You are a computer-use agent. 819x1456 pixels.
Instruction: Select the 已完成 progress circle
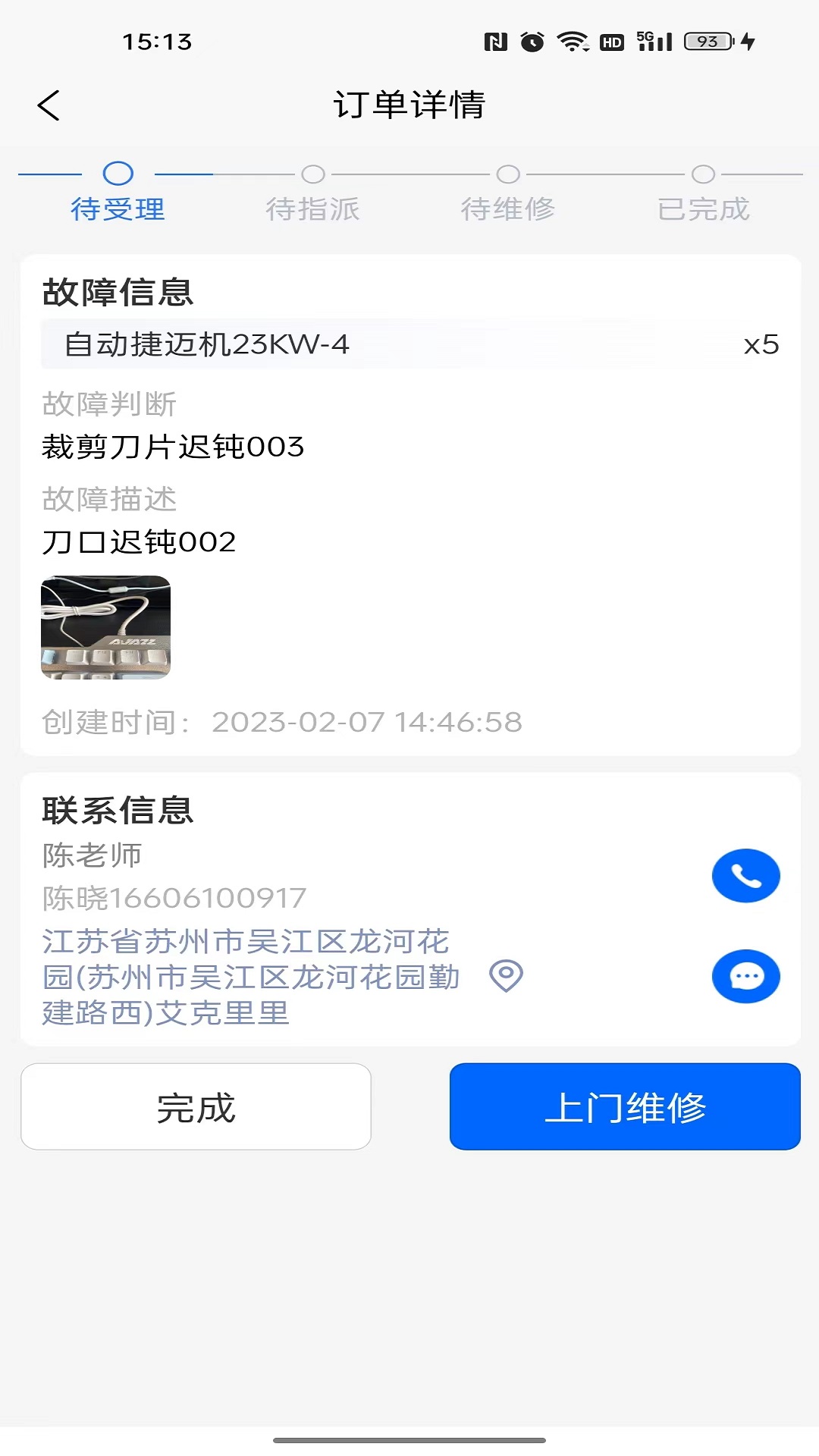tap(705, 172)
